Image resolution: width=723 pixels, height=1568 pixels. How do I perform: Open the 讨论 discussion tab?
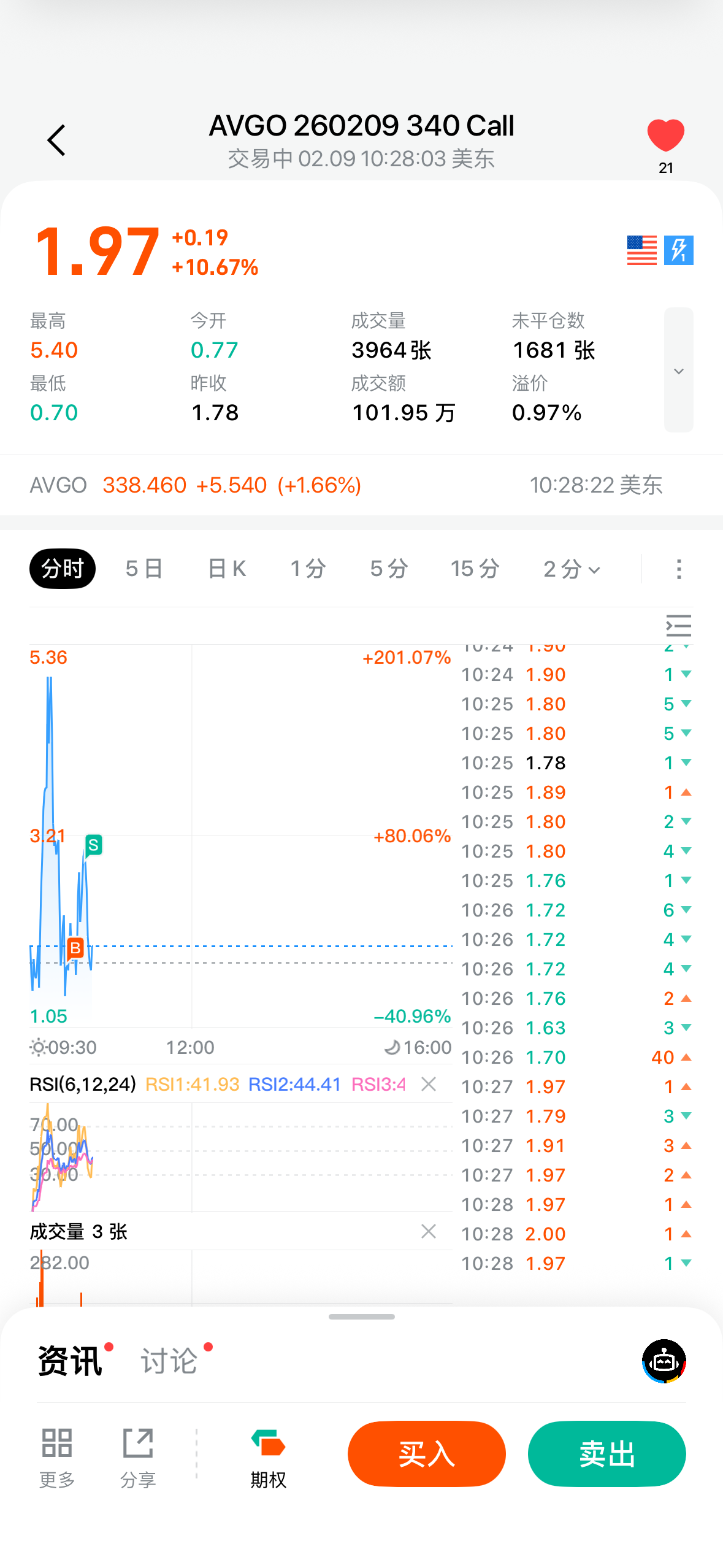169,1361
